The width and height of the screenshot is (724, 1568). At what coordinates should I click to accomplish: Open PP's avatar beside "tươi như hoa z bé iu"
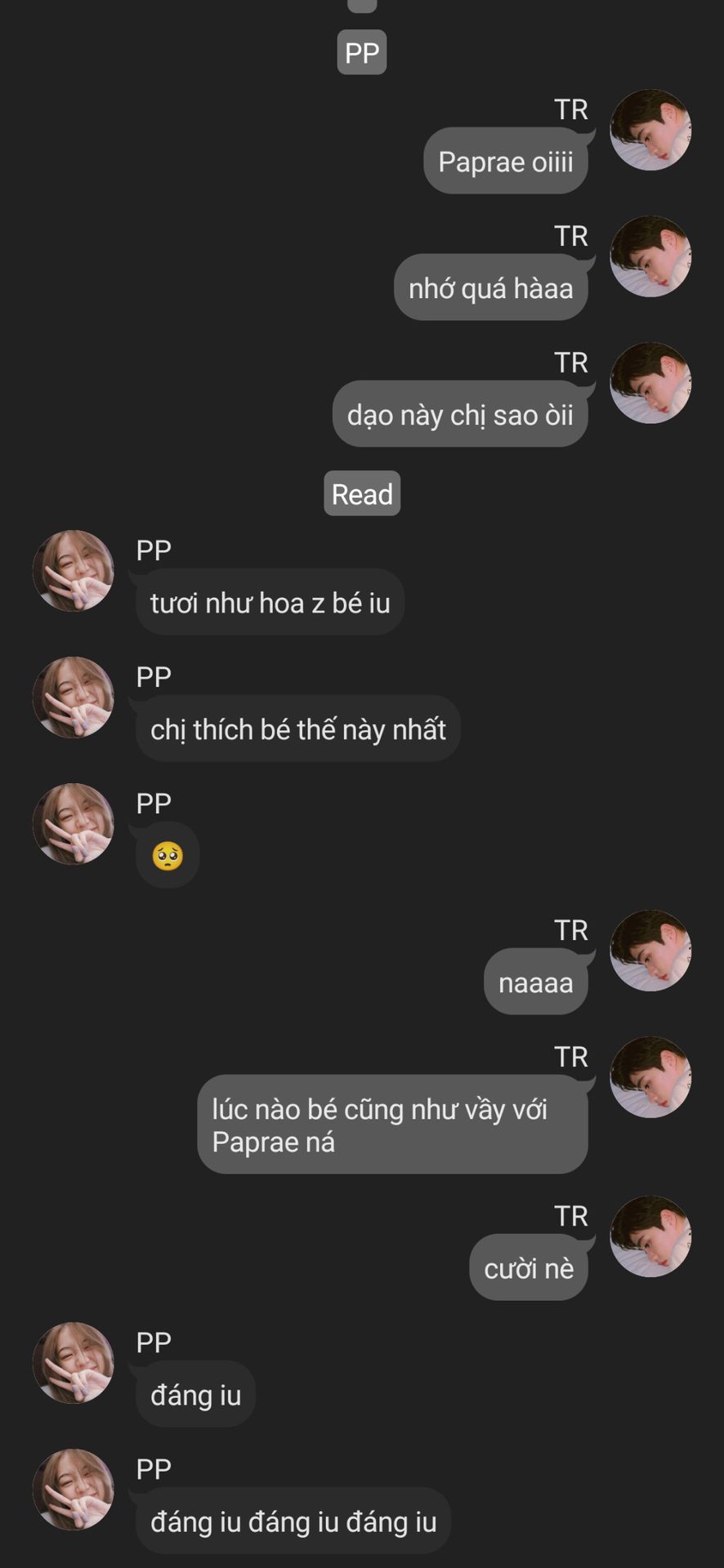pos(74,571)
